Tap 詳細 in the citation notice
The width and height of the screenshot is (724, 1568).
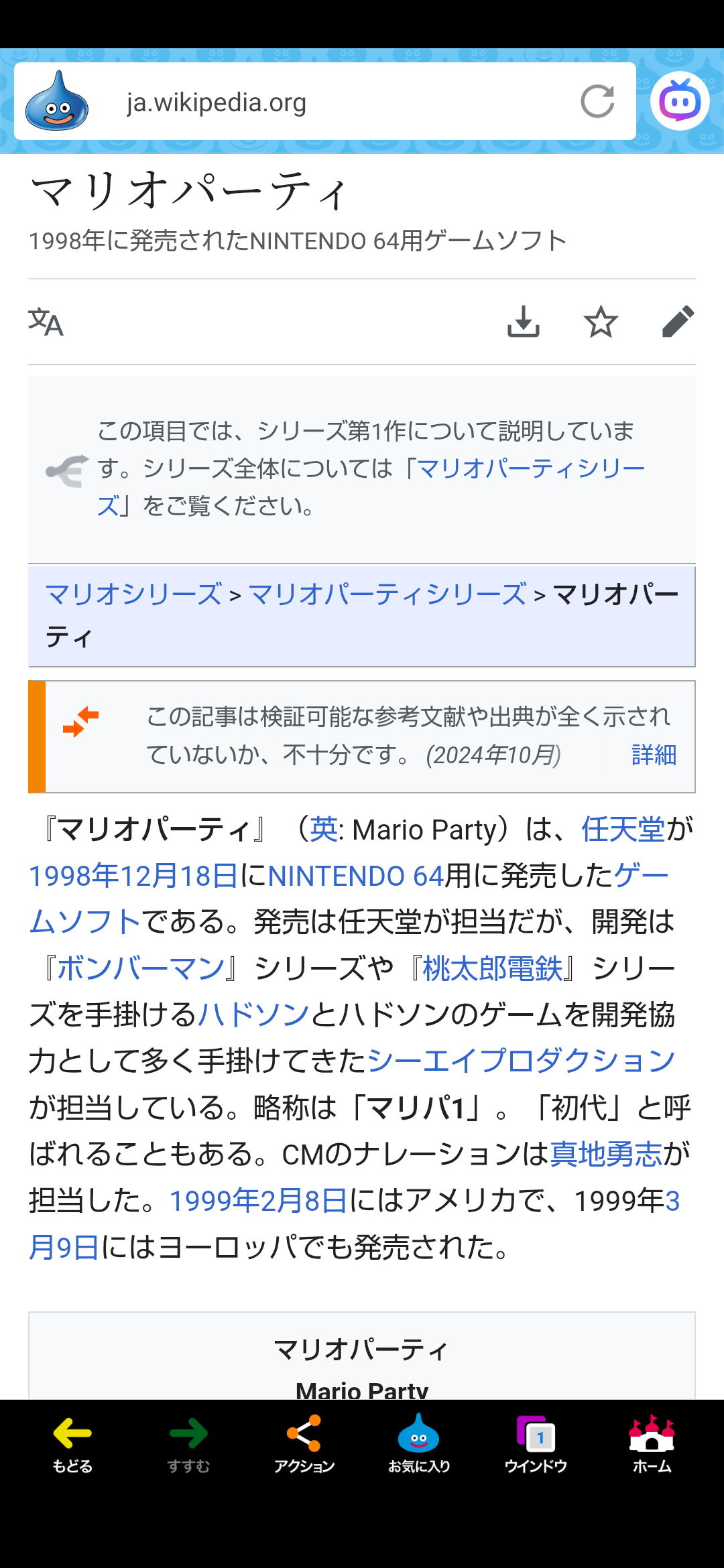(654, 755)
